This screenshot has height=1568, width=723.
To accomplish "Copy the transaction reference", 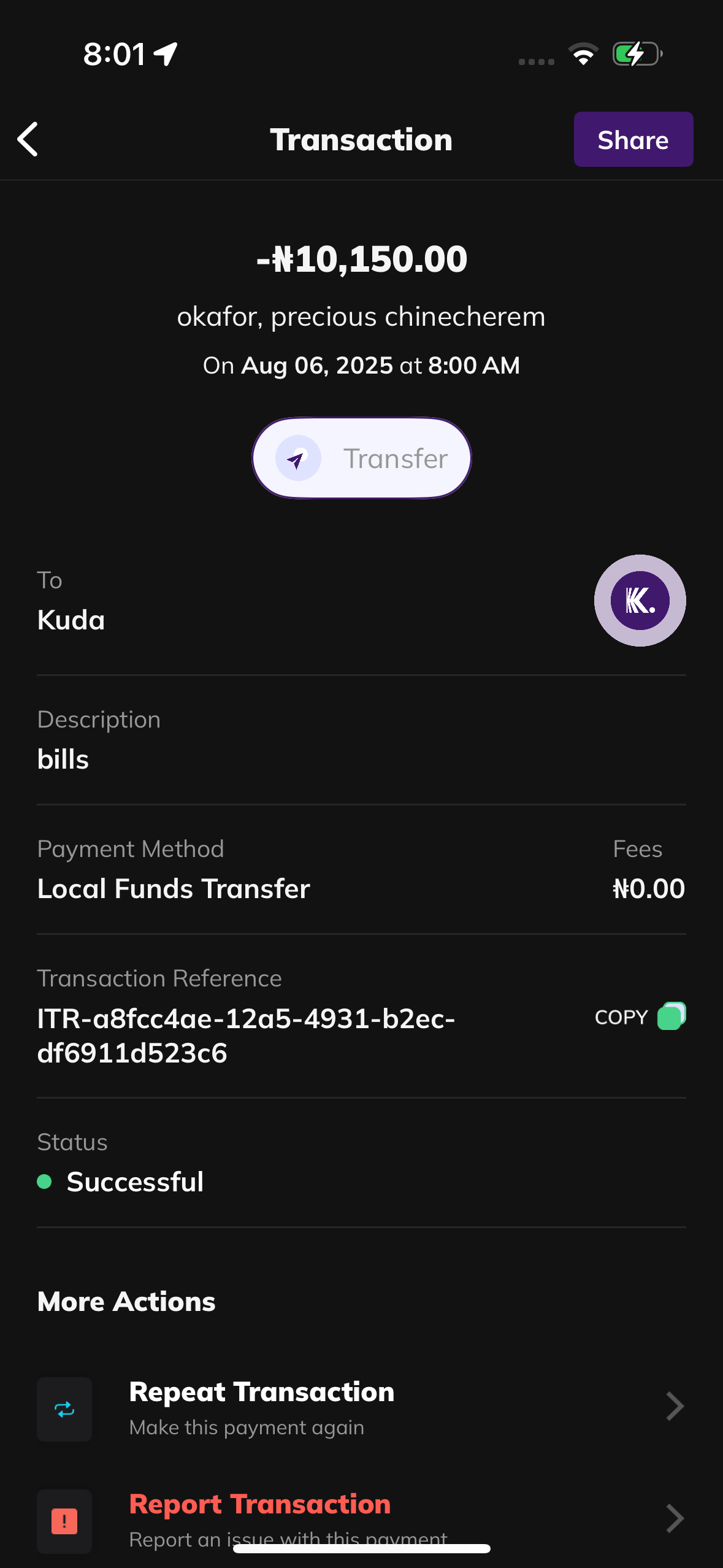I will point(640,1017).
